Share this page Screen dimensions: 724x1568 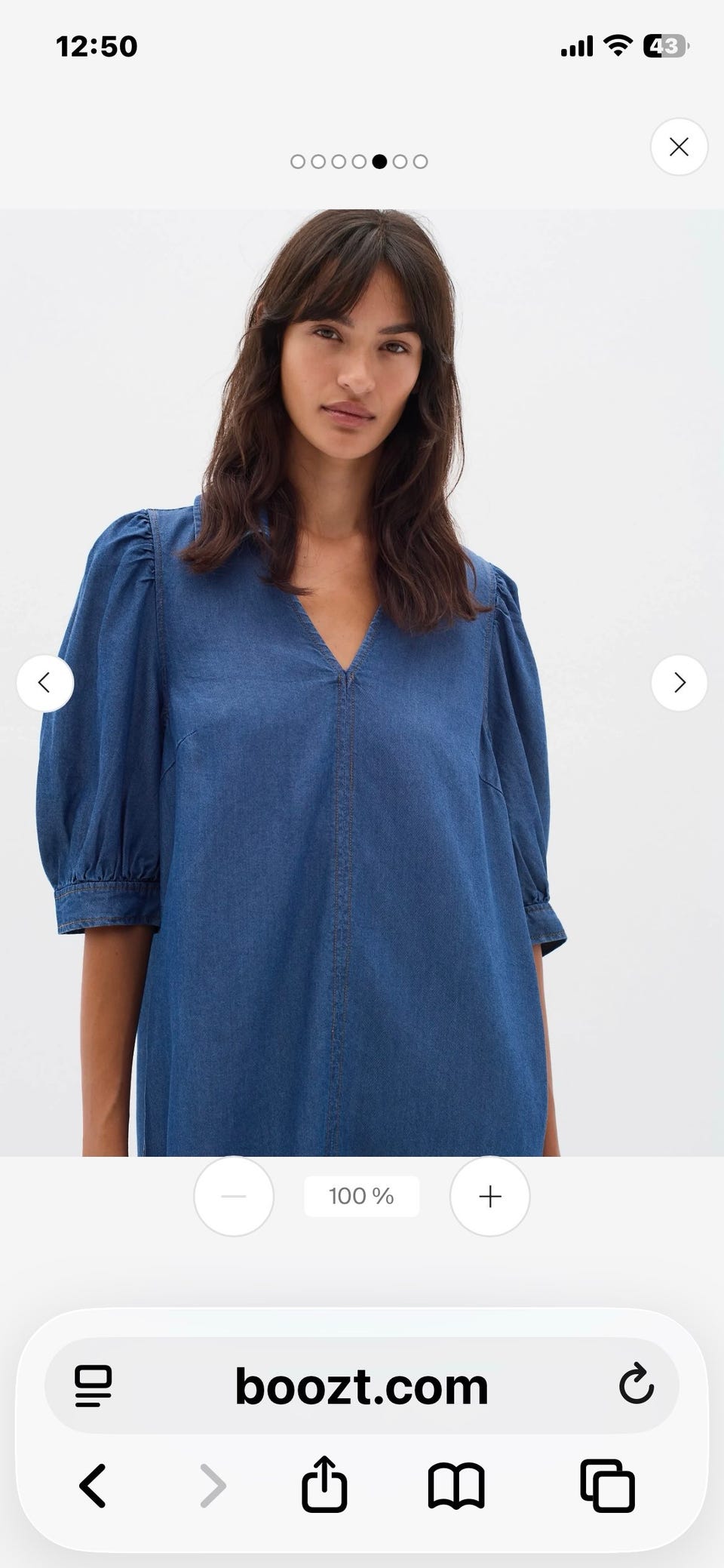[x=324, y=1483]
